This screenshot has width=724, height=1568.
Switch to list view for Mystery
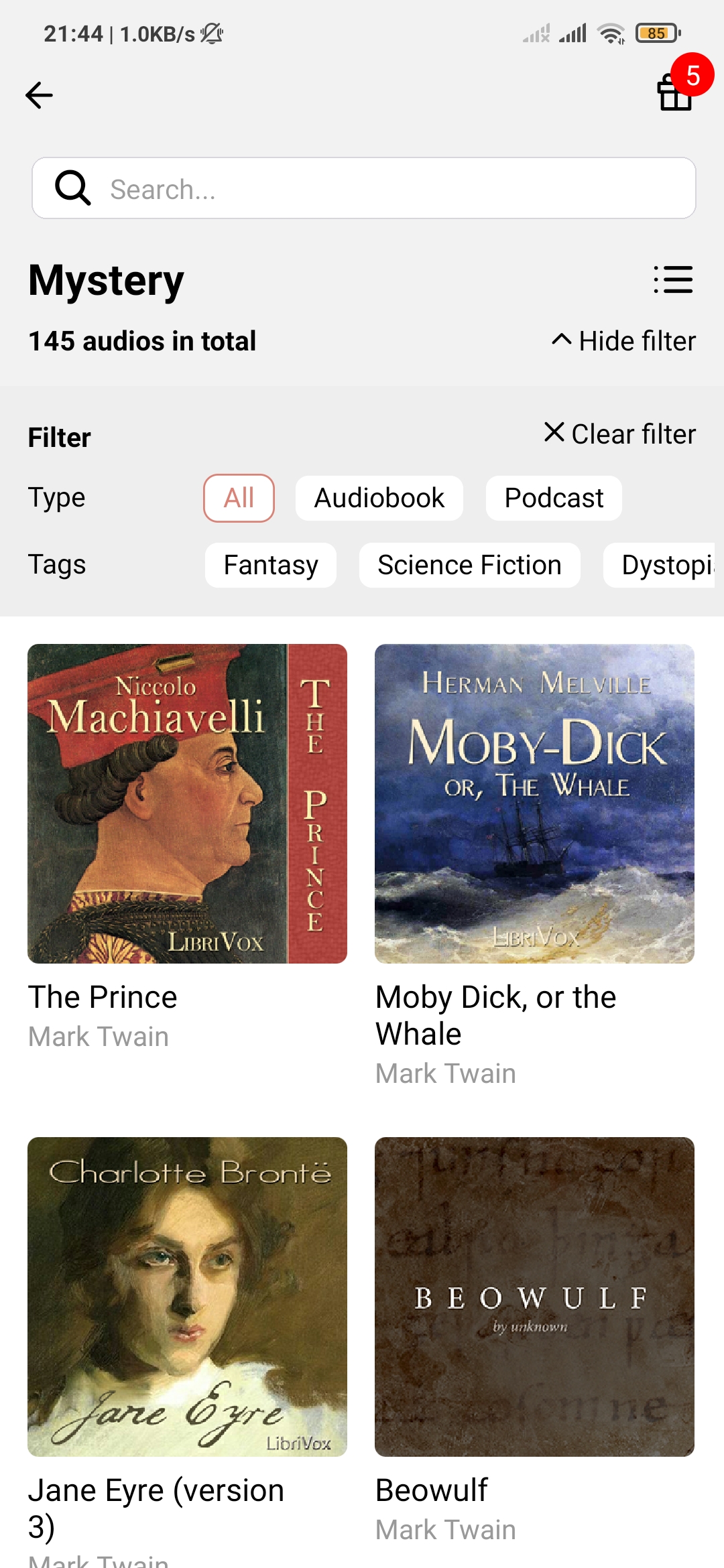673,279
